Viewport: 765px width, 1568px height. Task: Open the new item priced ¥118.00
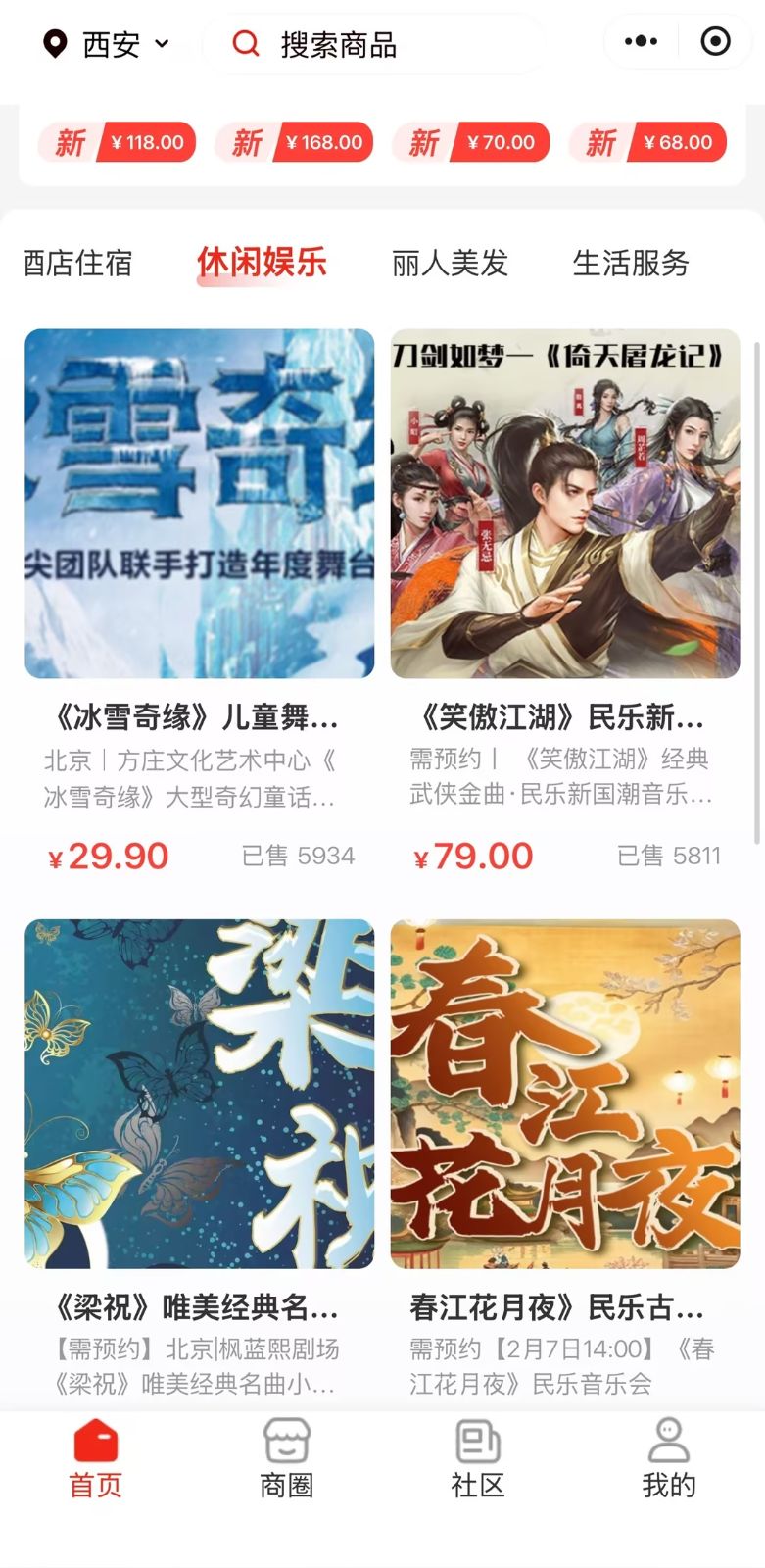click(x=117, y=143)
